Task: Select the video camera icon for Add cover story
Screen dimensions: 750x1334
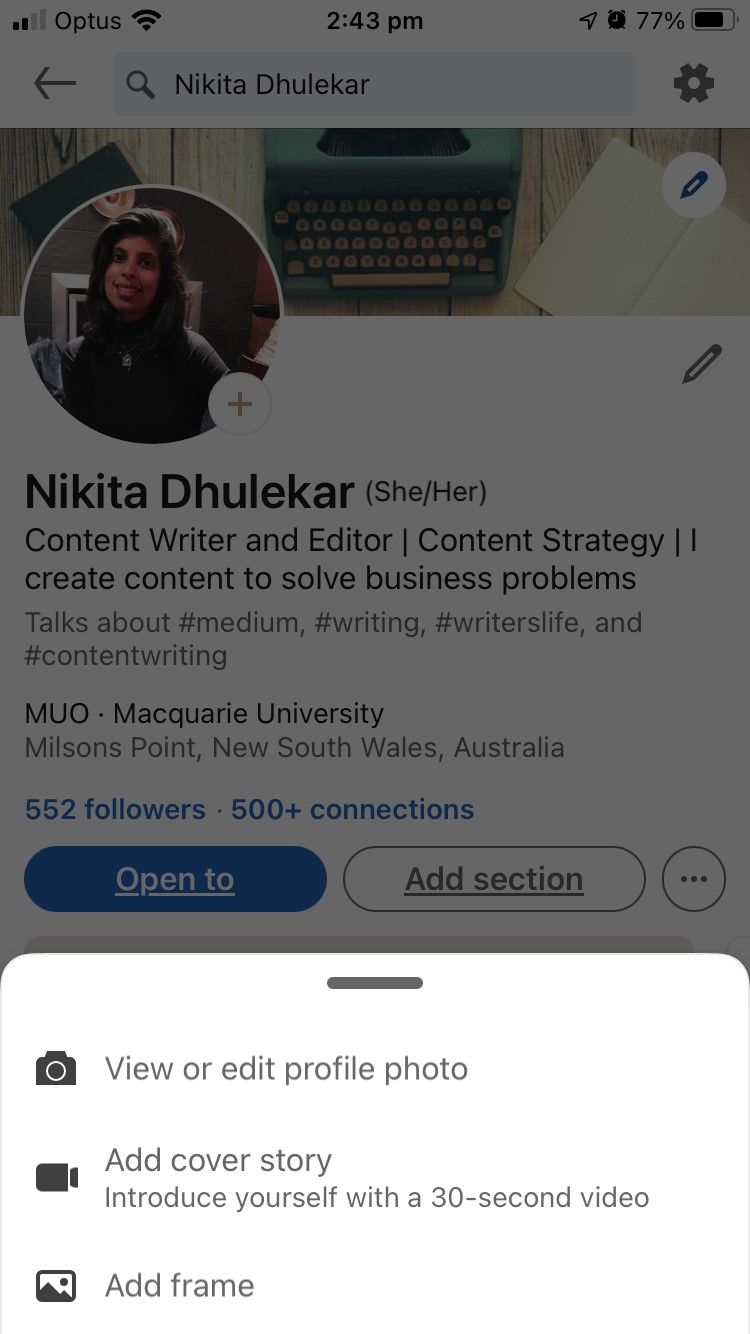Action: 55,1176
